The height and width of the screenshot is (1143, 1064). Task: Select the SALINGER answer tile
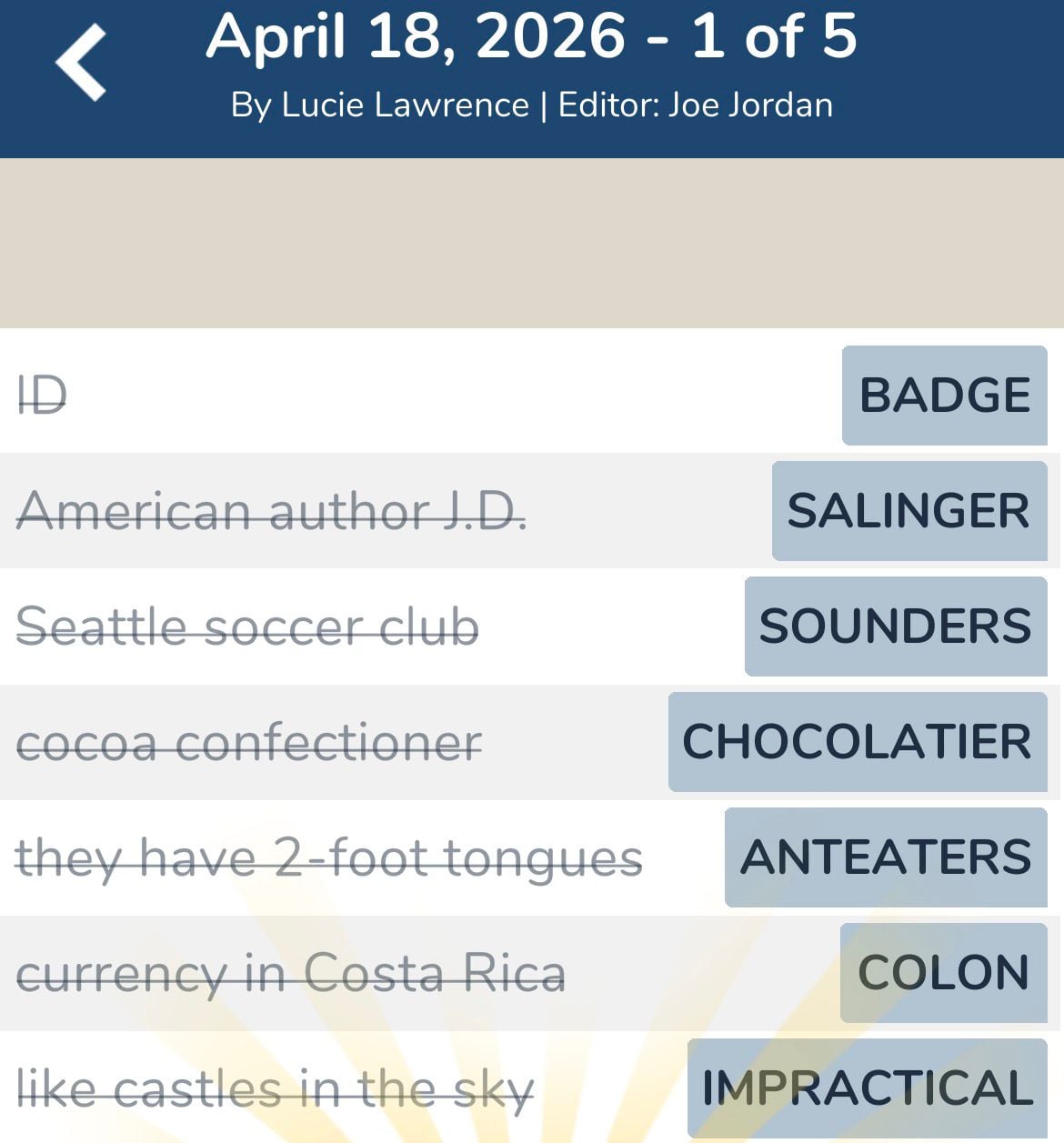click(x=907, y=510)
